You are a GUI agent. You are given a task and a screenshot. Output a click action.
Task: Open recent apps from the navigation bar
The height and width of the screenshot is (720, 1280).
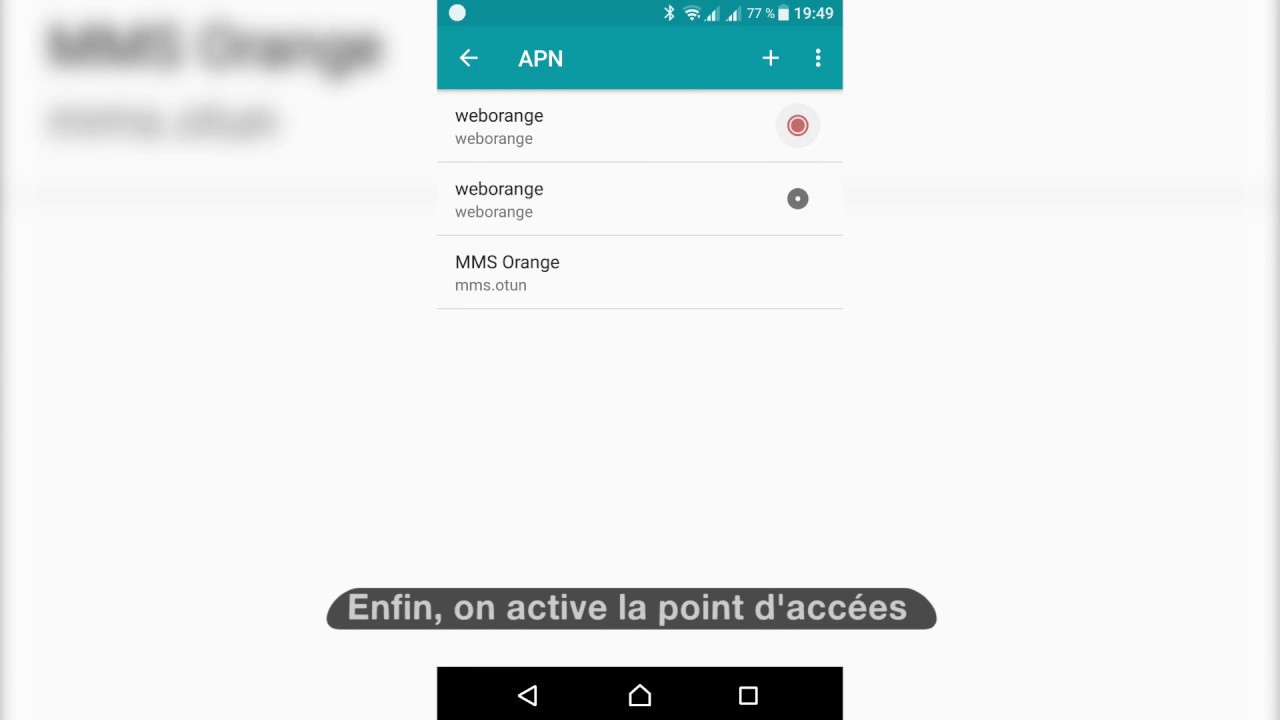coord(748,695)
